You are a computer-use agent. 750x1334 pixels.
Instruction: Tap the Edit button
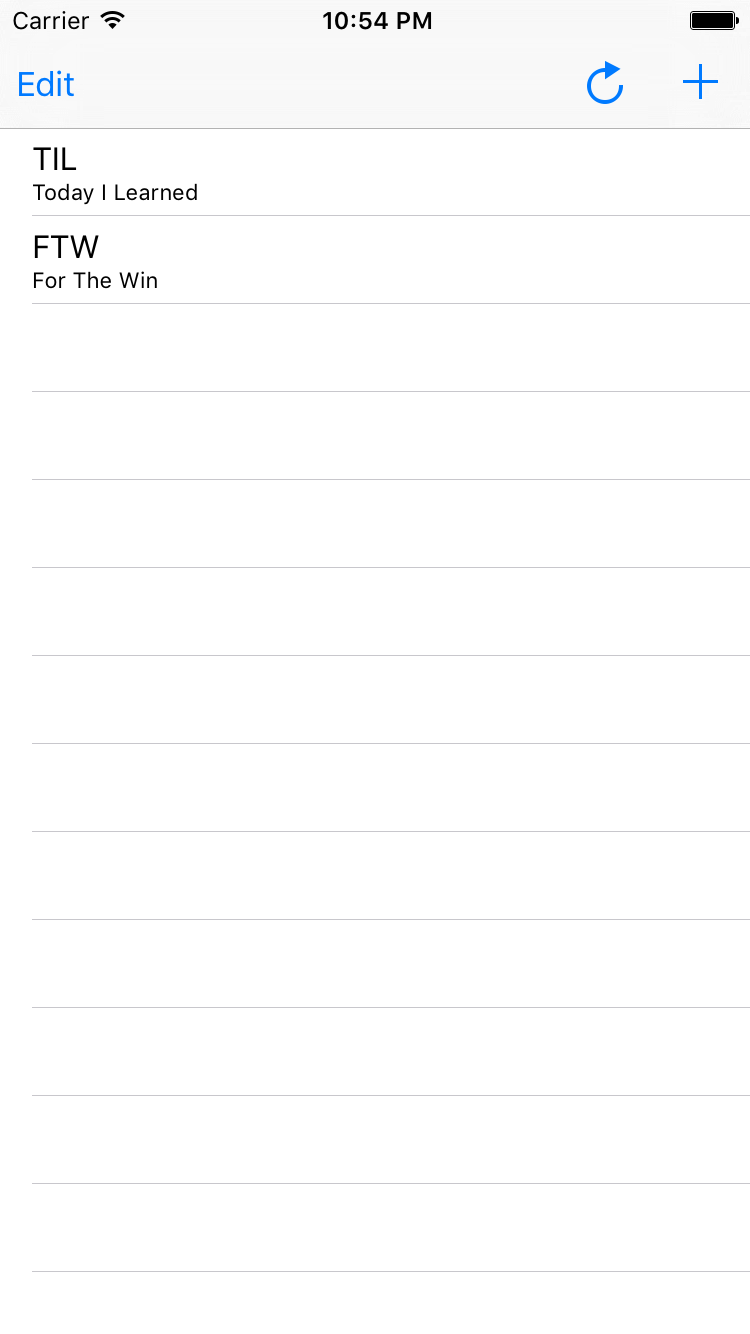tap(46, 84)
